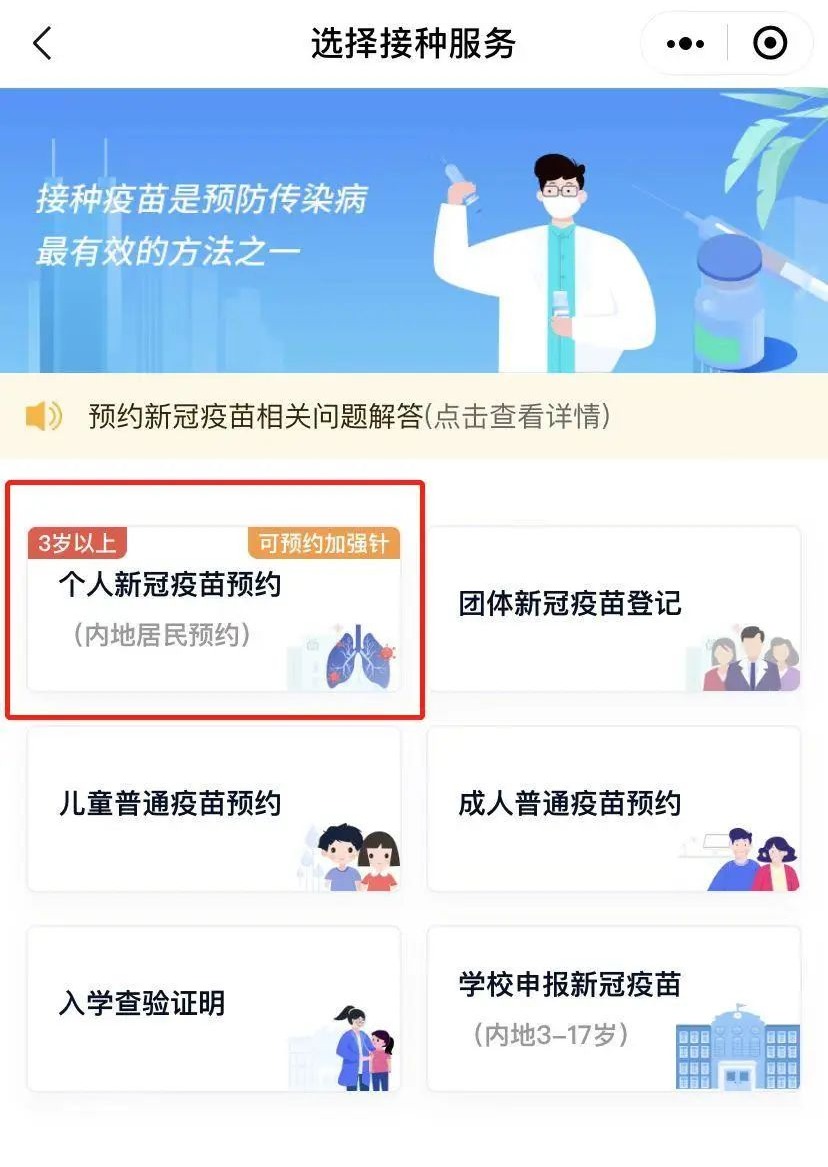This screenshot has height=1167, width=828.
Task: Tap the 入学查验证明 card
Action: (214, 1008)
